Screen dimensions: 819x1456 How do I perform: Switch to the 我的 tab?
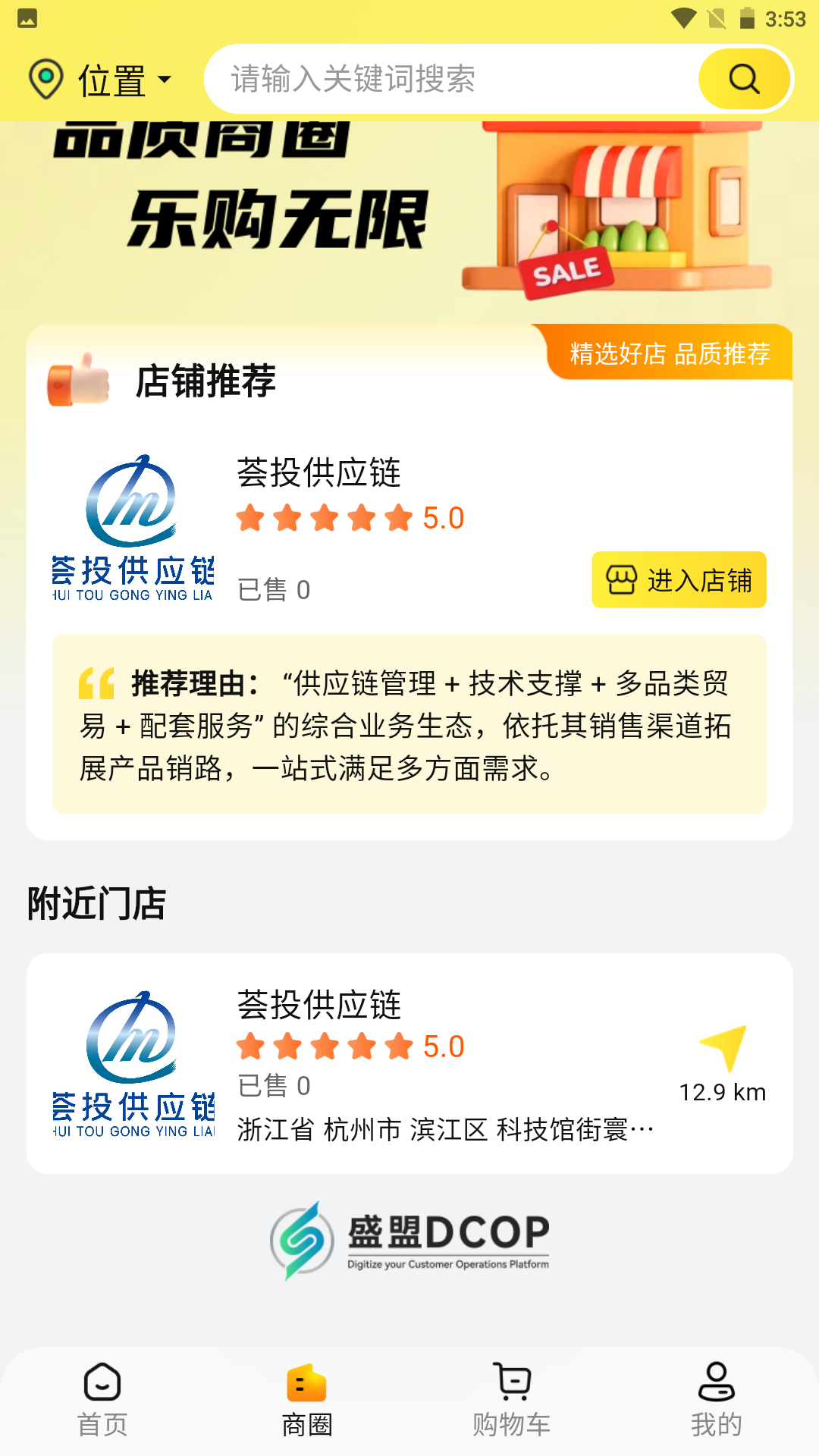click(716, 1403)
